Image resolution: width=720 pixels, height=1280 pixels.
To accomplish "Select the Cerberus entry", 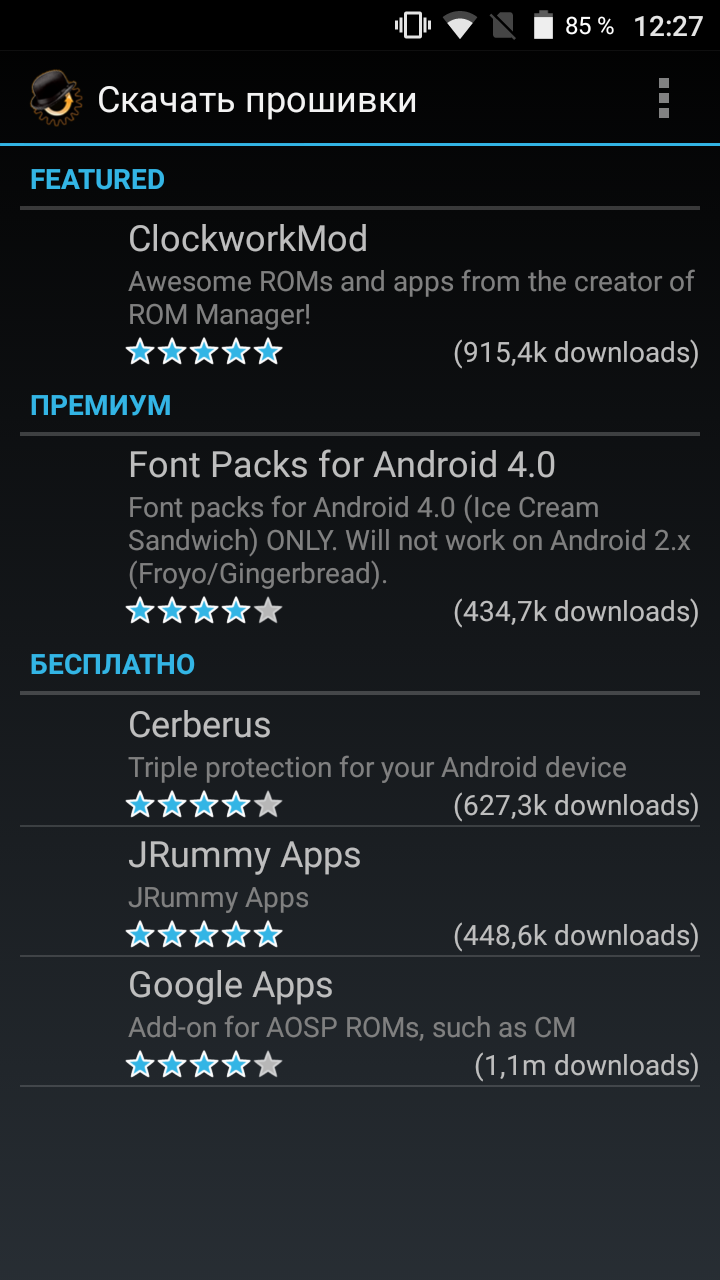I will (x=360, y=760).
